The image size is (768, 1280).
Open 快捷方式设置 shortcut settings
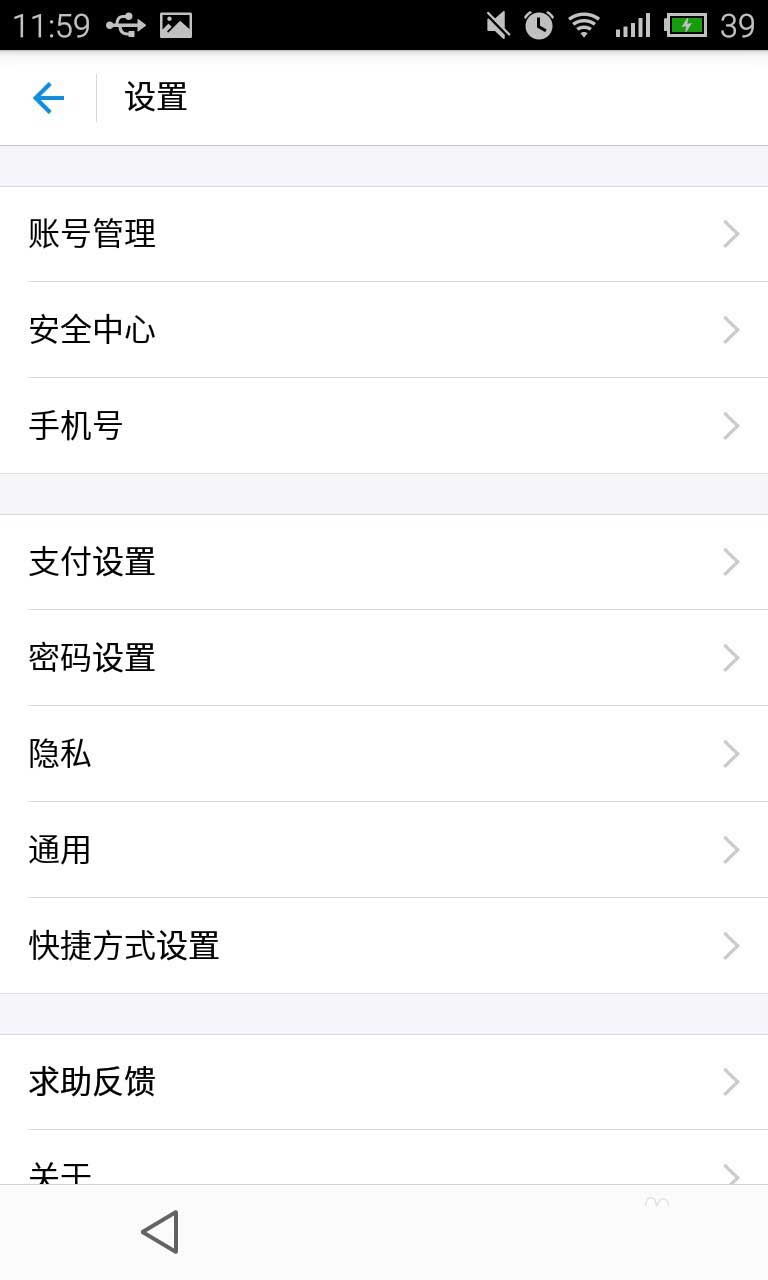[384, 946]
